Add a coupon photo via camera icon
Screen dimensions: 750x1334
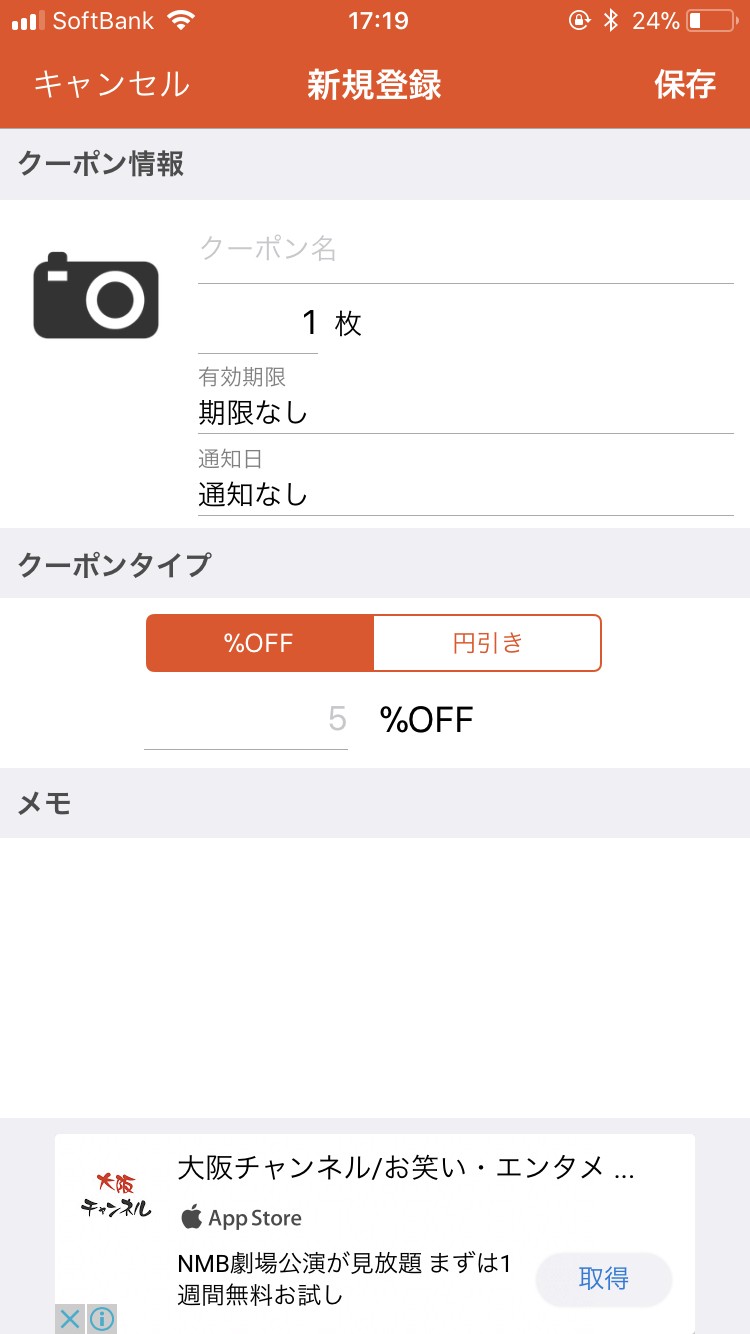(96, 296)
